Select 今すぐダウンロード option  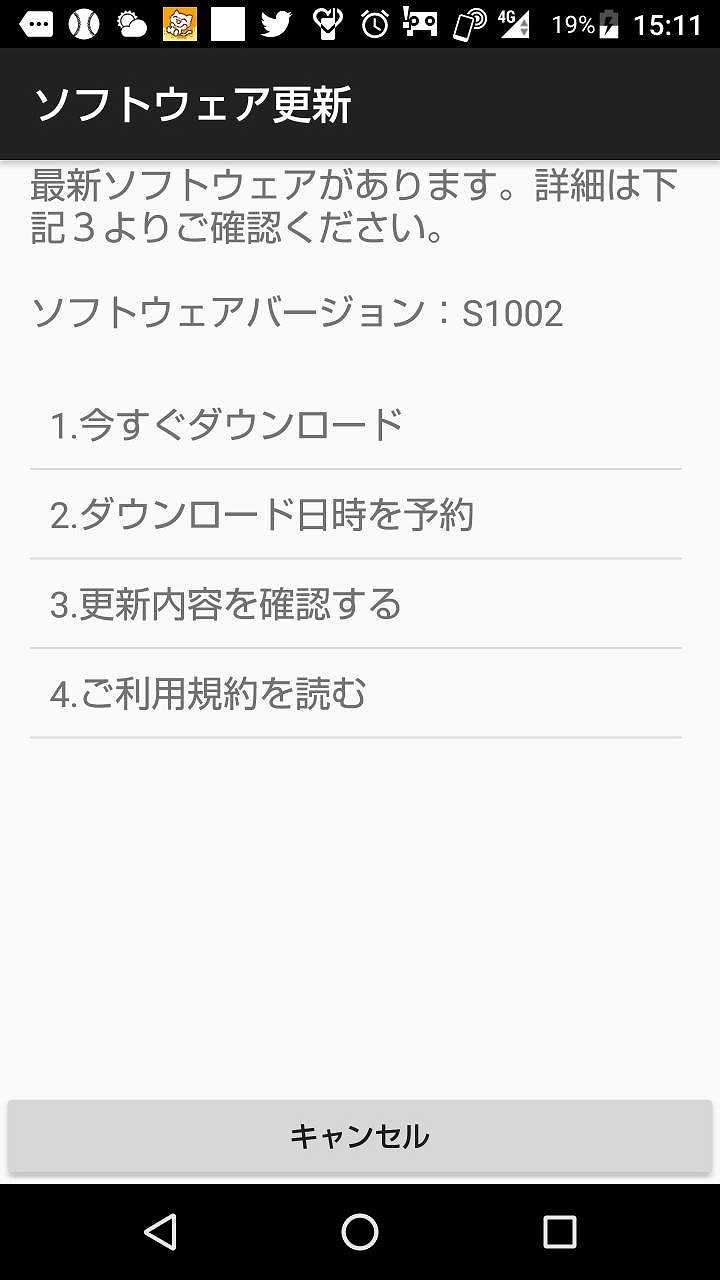[x=355, y=426]
